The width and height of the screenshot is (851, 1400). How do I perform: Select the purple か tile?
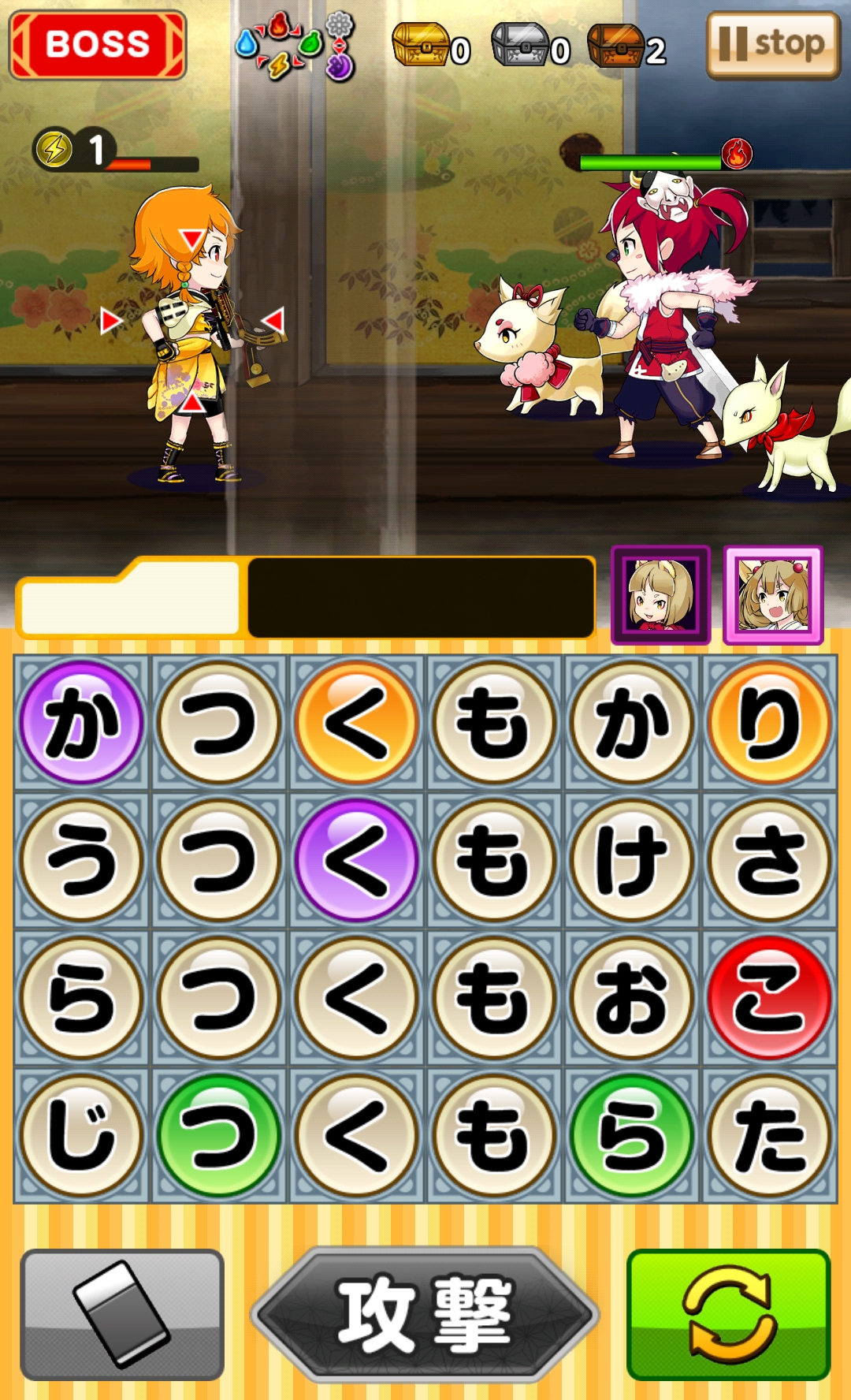pos(81,722)
